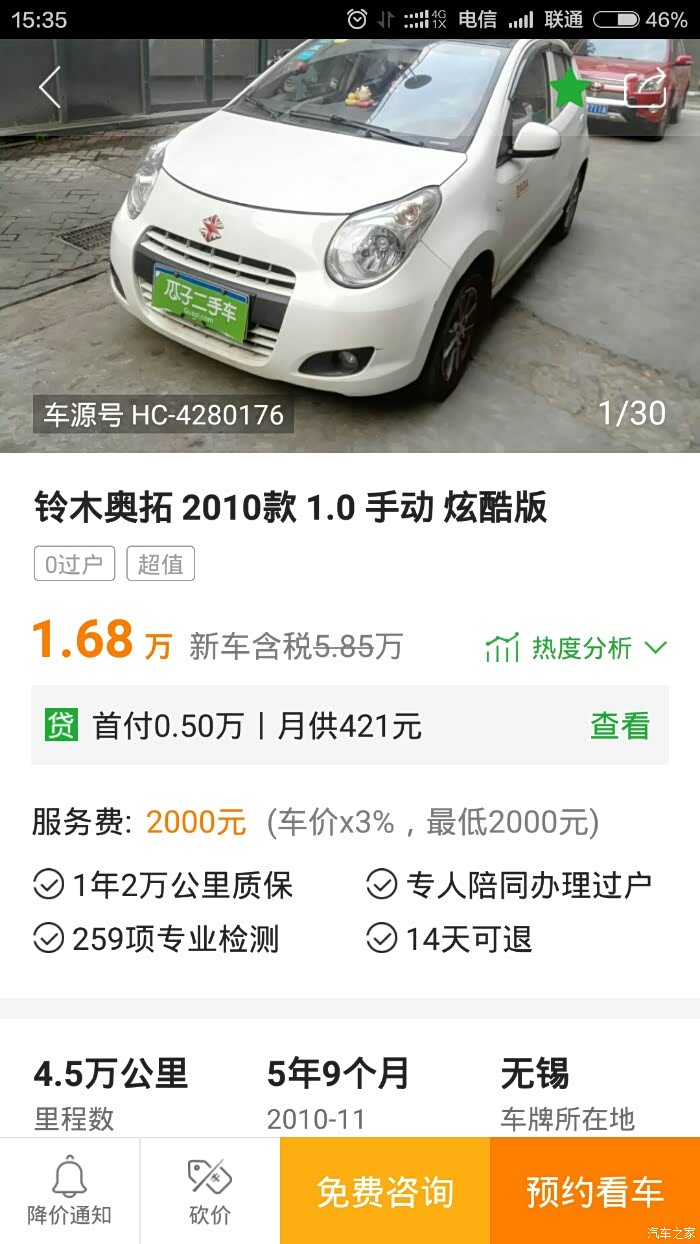The width and height of the screenshot is (700, 1244).
Task: Open the car photo gallery
Action: click(350, 250)
